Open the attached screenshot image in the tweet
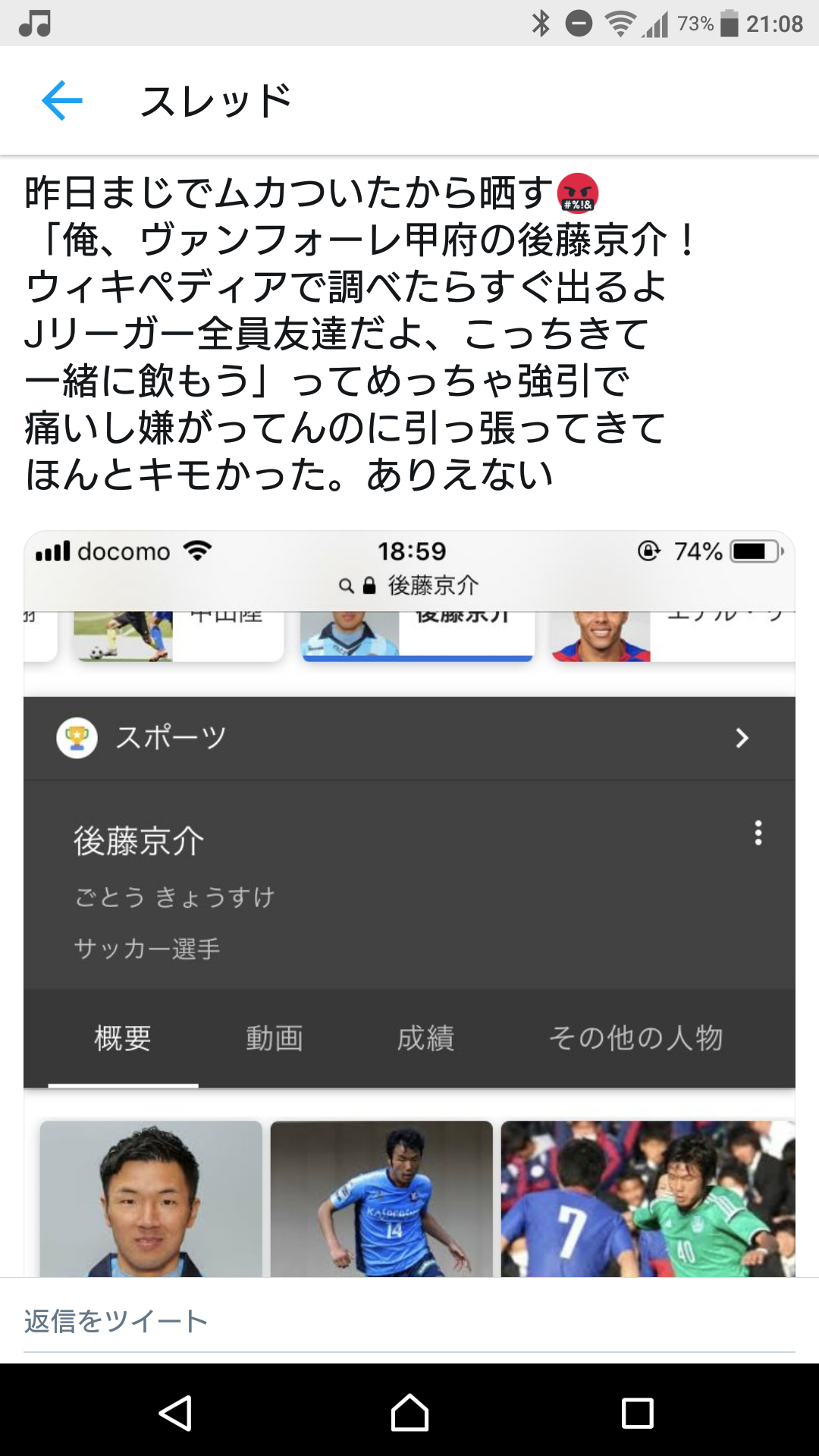Screen dimensions: 819x1456 coord(409,902)
